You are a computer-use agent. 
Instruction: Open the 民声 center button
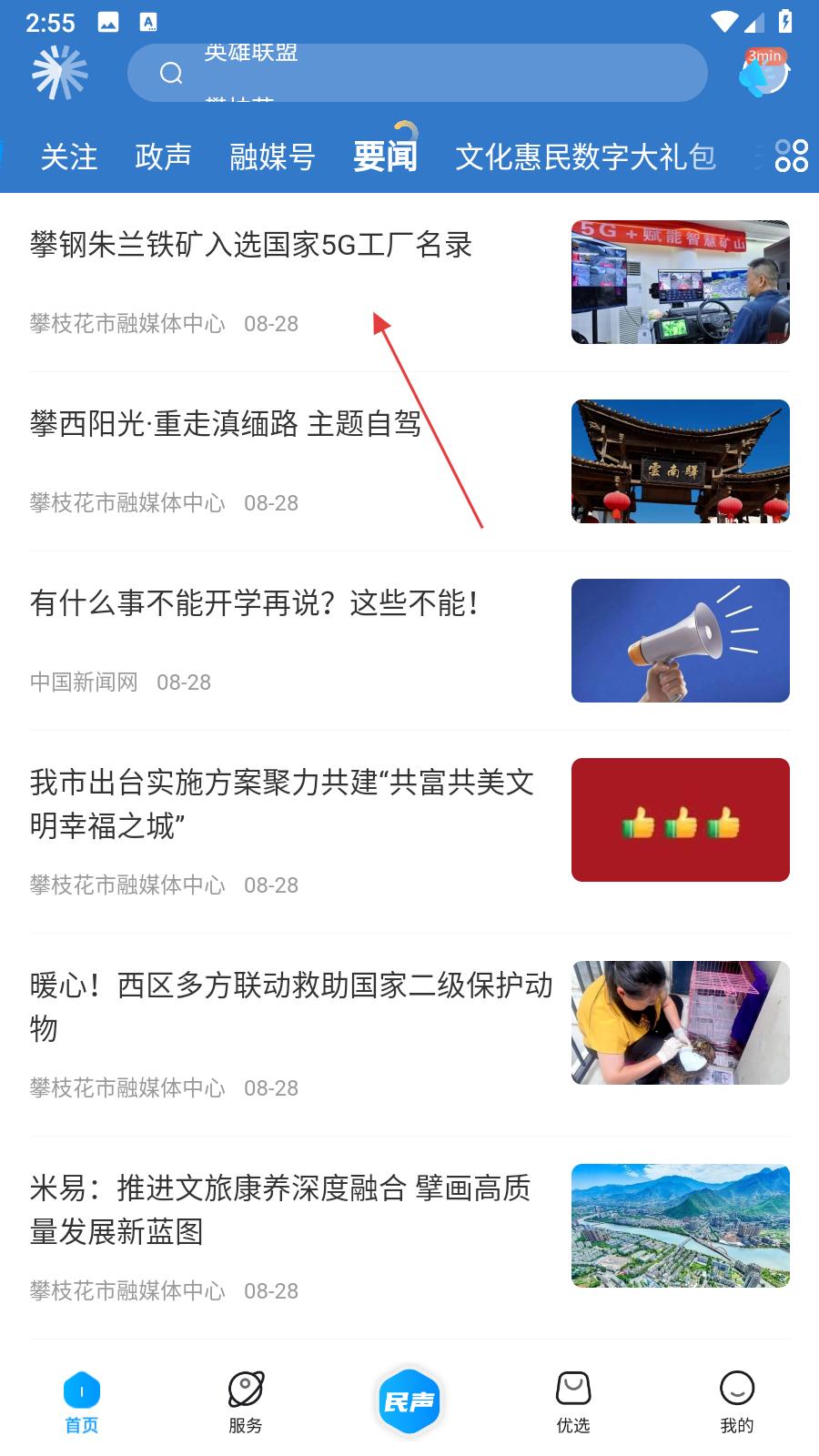click(x=409, y=1401)
